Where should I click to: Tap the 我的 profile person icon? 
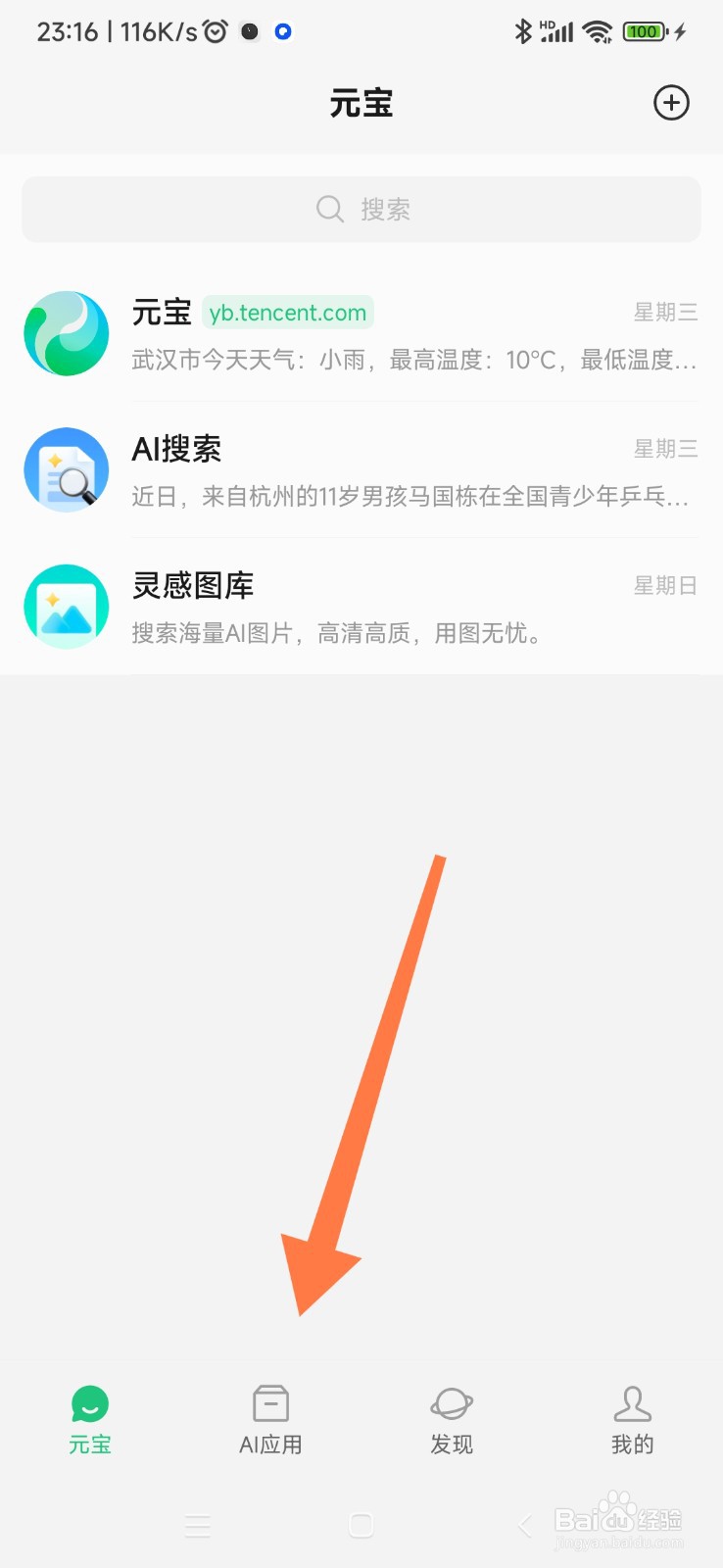(632, 1403)
